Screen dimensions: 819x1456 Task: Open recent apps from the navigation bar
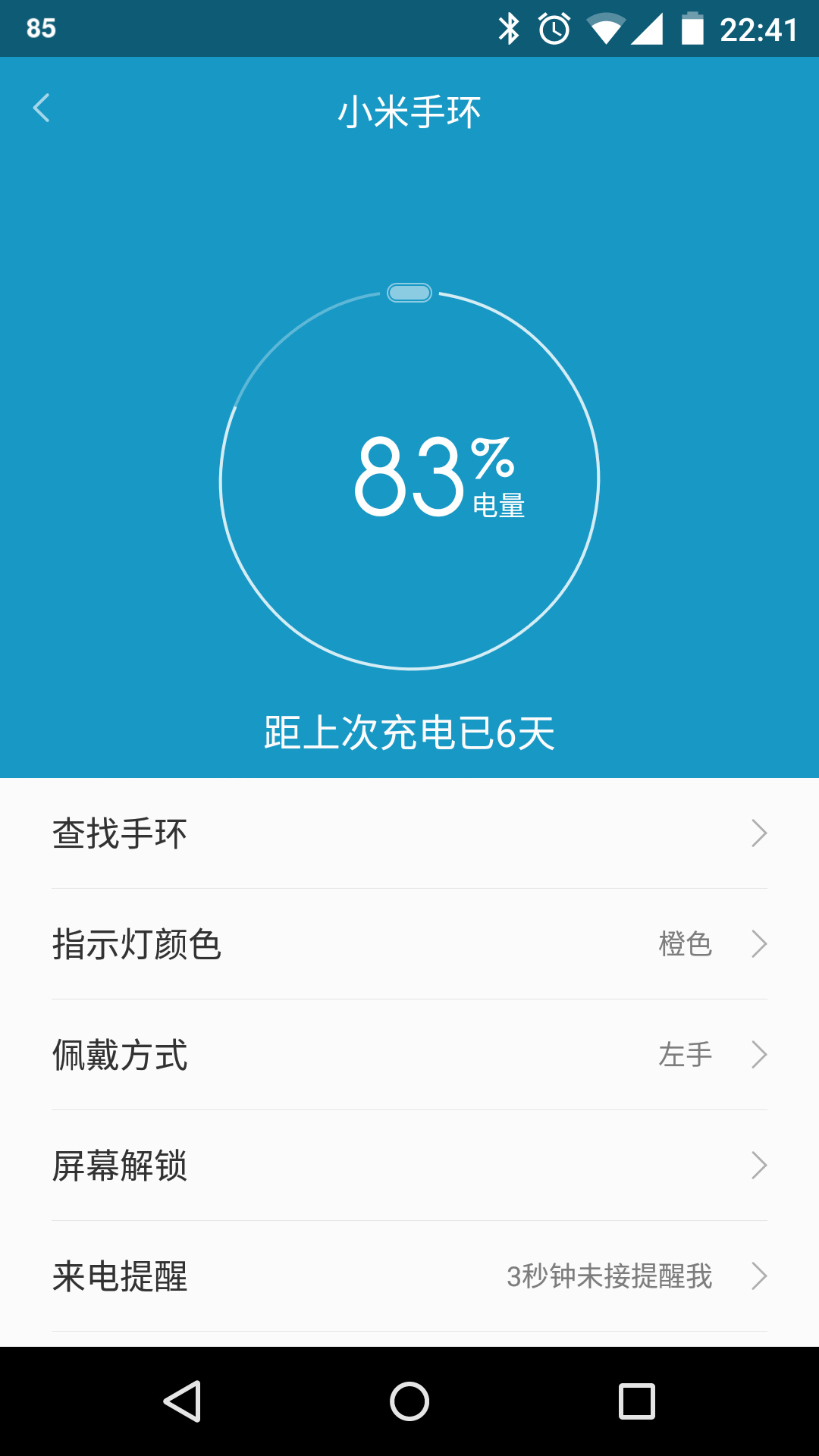click(x=637, y=1401)
